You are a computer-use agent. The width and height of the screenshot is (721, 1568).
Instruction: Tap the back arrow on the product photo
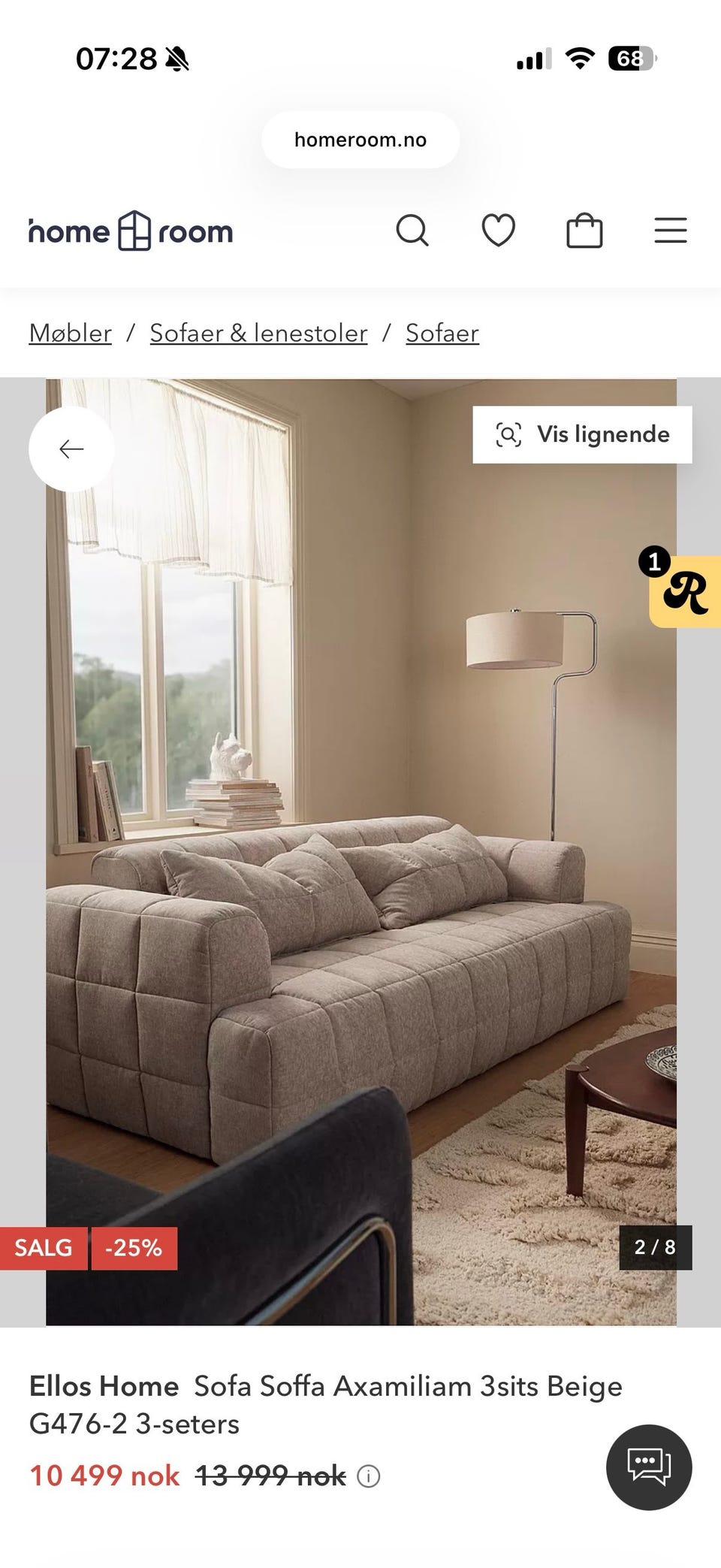click(x=71, y=449)
